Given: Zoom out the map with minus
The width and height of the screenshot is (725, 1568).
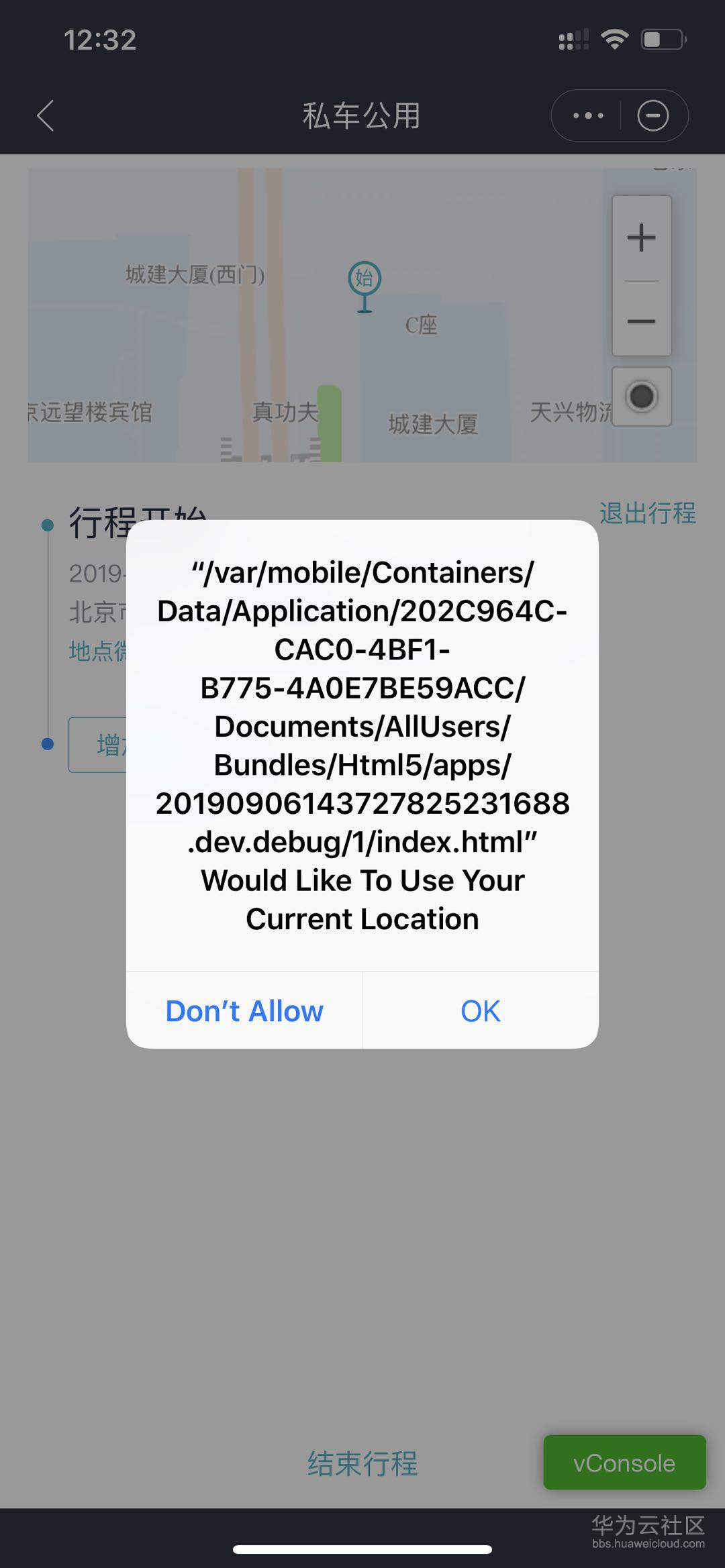Looking at the screenshot, I should point(641,321).
